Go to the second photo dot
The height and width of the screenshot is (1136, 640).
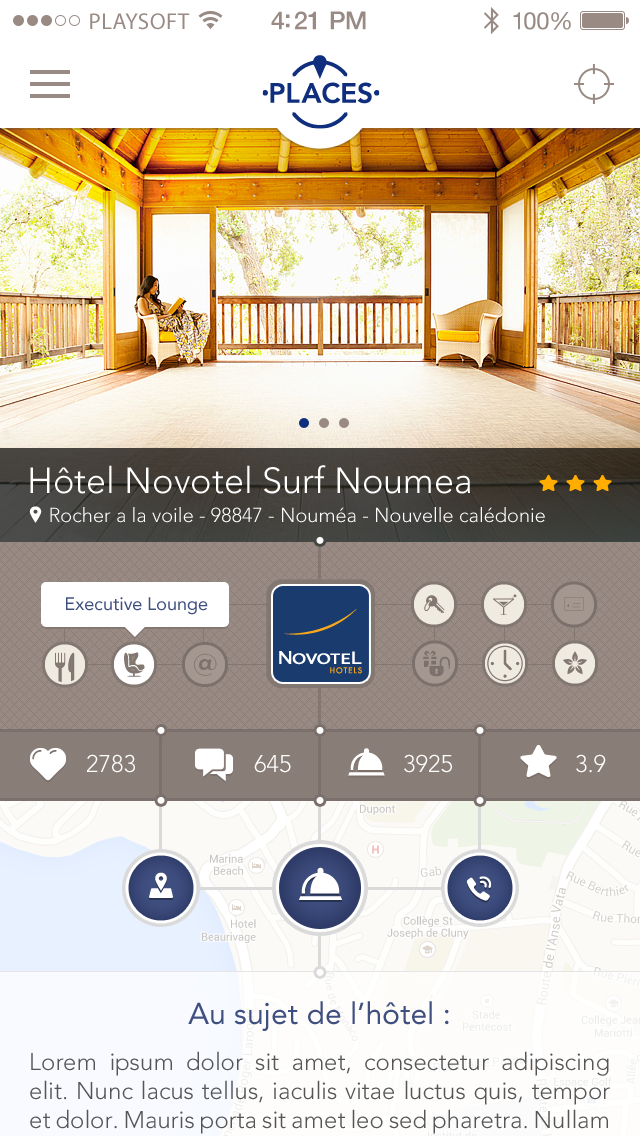324,423
